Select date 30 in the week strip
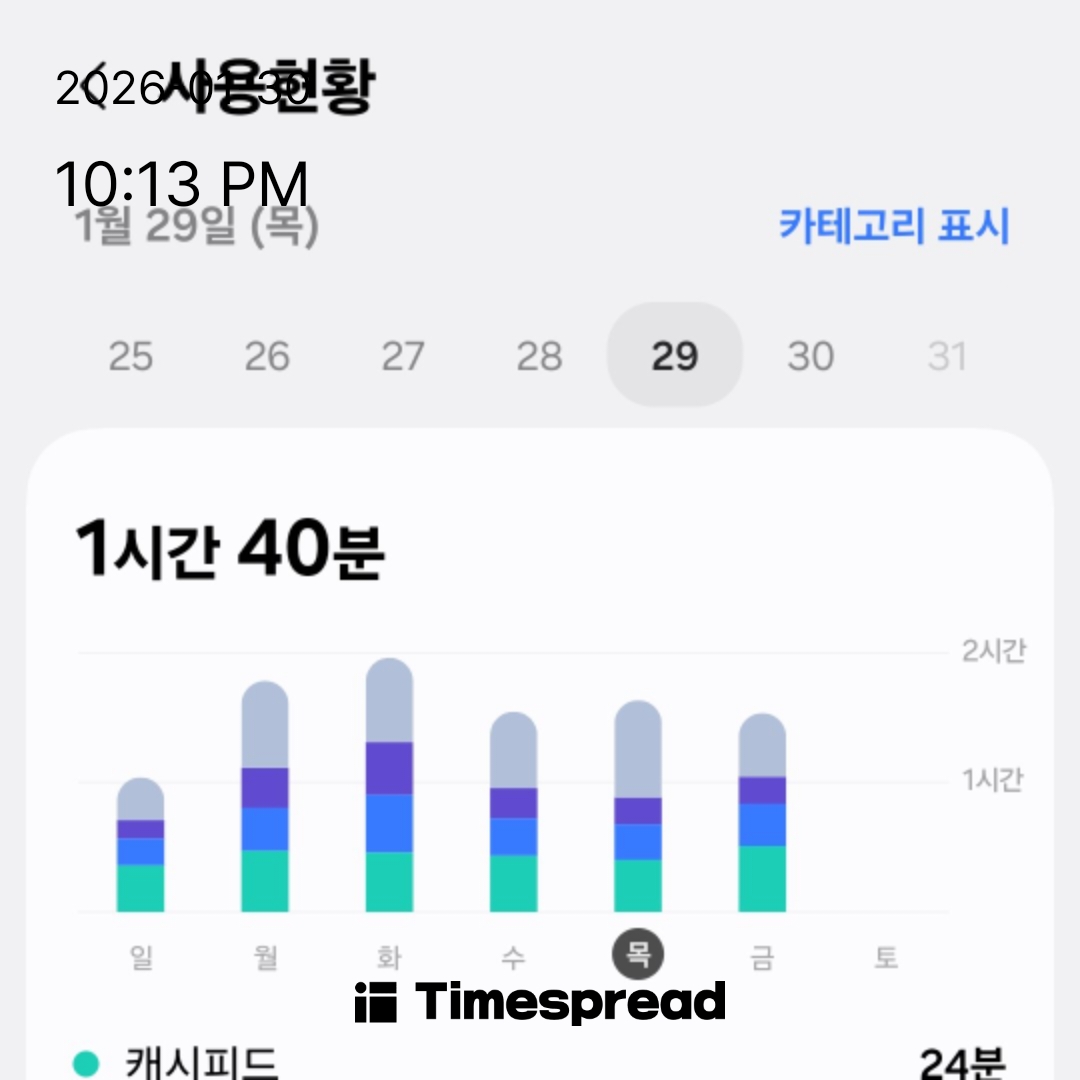 [x=810, y=356]
